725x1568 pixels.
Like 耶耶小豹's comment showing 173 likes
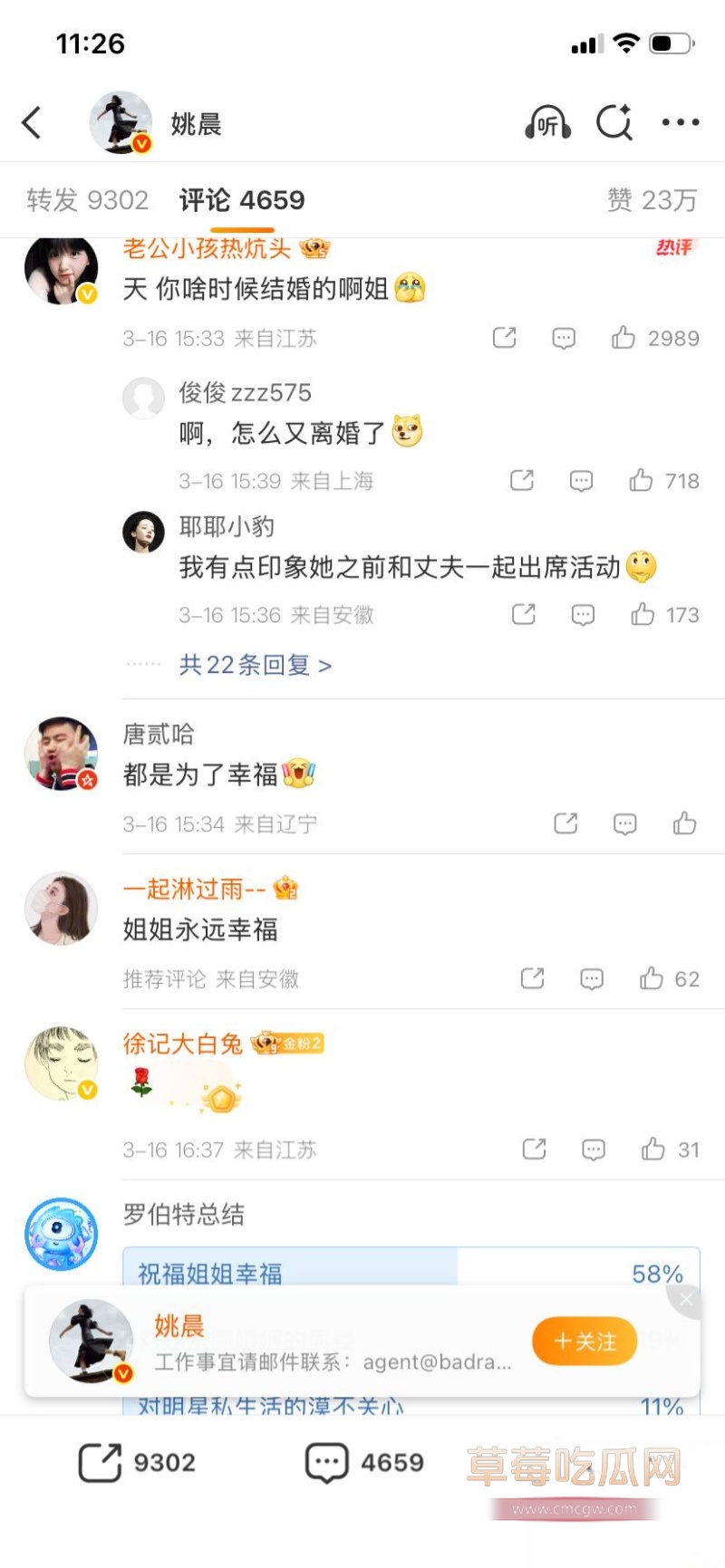643,614
